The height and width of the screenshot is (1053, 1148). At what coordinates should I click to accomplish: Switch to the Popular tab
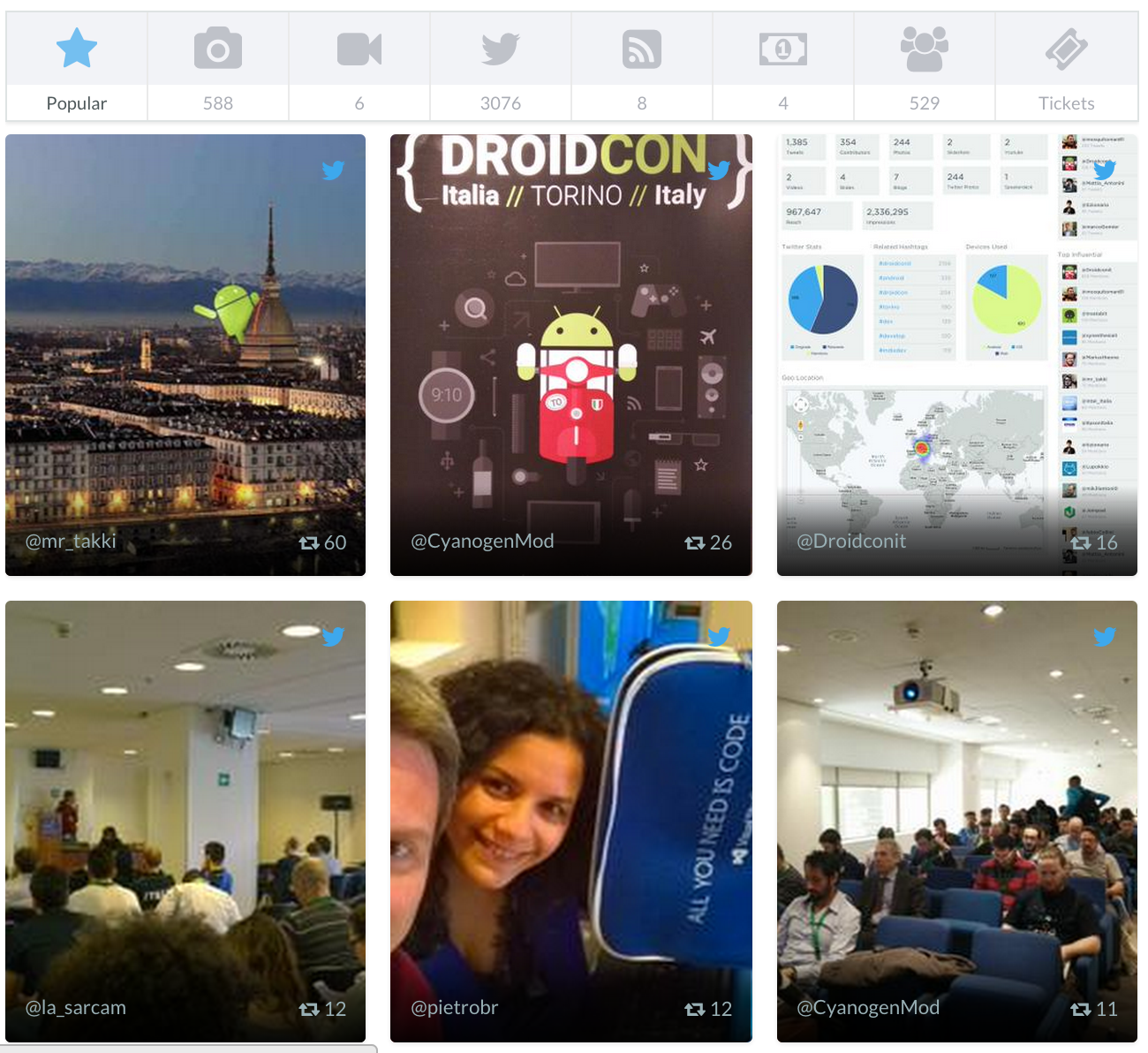coord(77,67)
